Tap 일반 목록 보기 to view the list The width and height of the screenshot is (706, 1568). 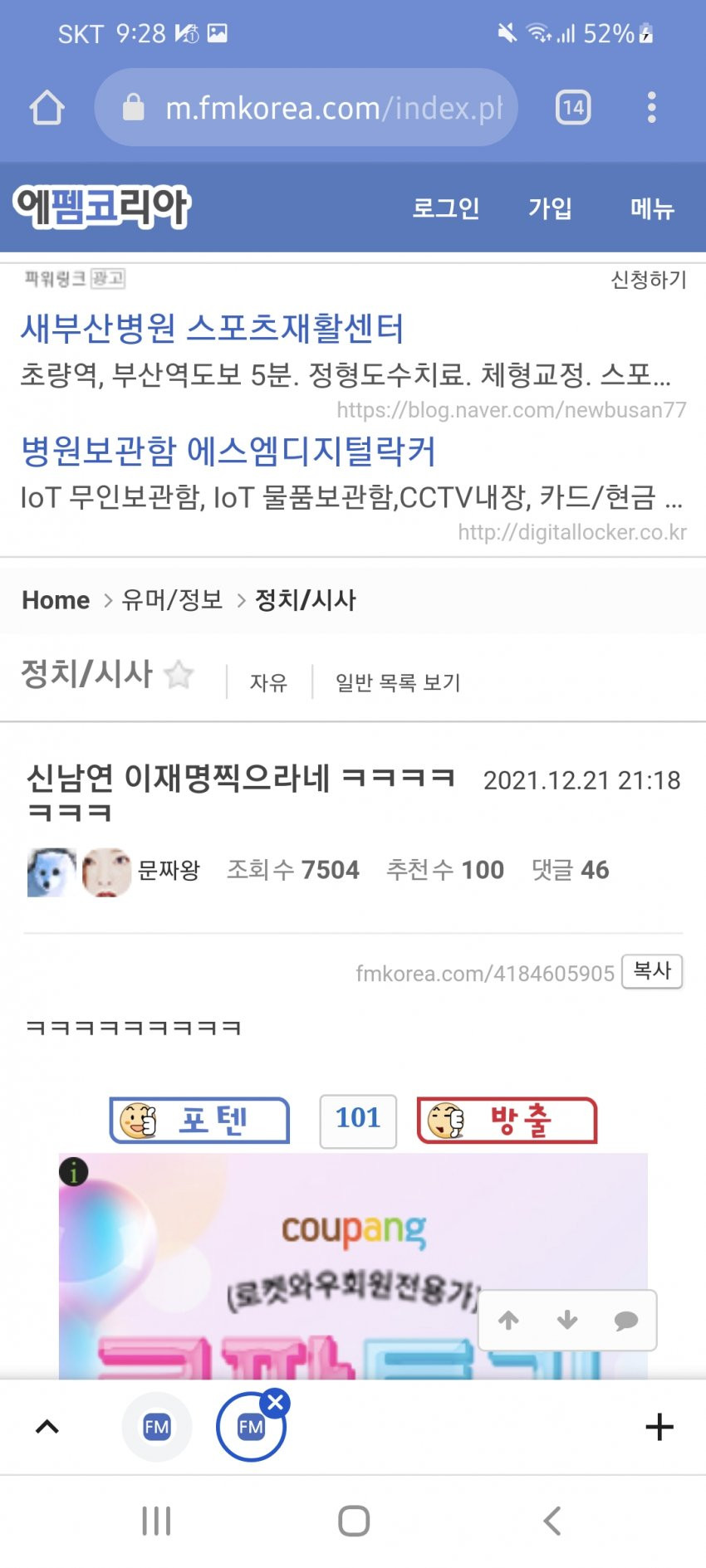397,682
